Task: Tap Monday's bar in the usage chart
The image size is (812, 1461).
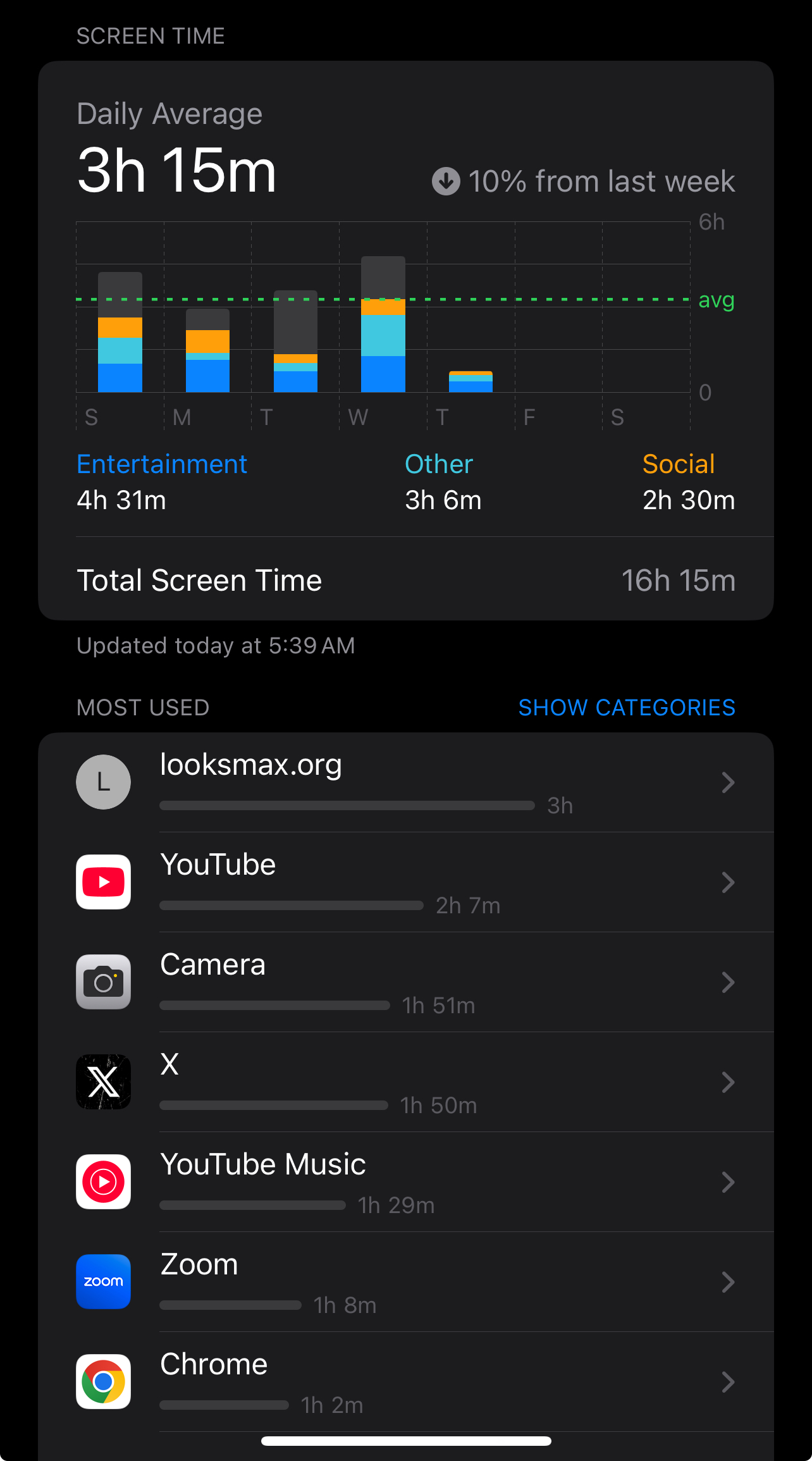Action: (x=207, y=351)
